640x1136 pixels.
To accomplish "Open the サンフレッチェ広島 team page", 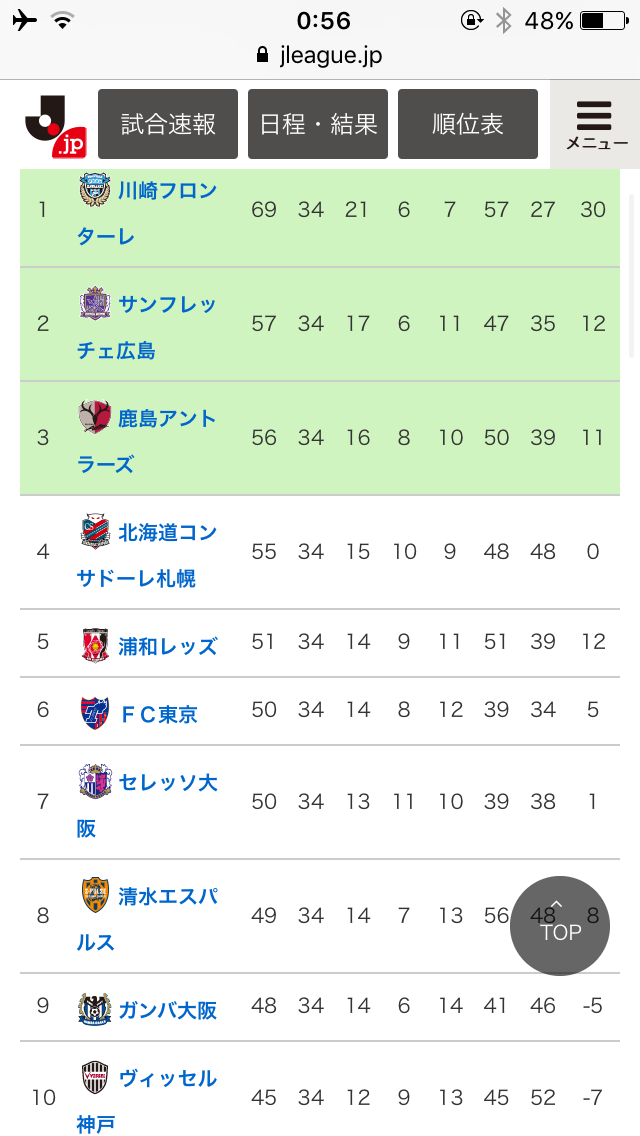I will click(147, 326).
